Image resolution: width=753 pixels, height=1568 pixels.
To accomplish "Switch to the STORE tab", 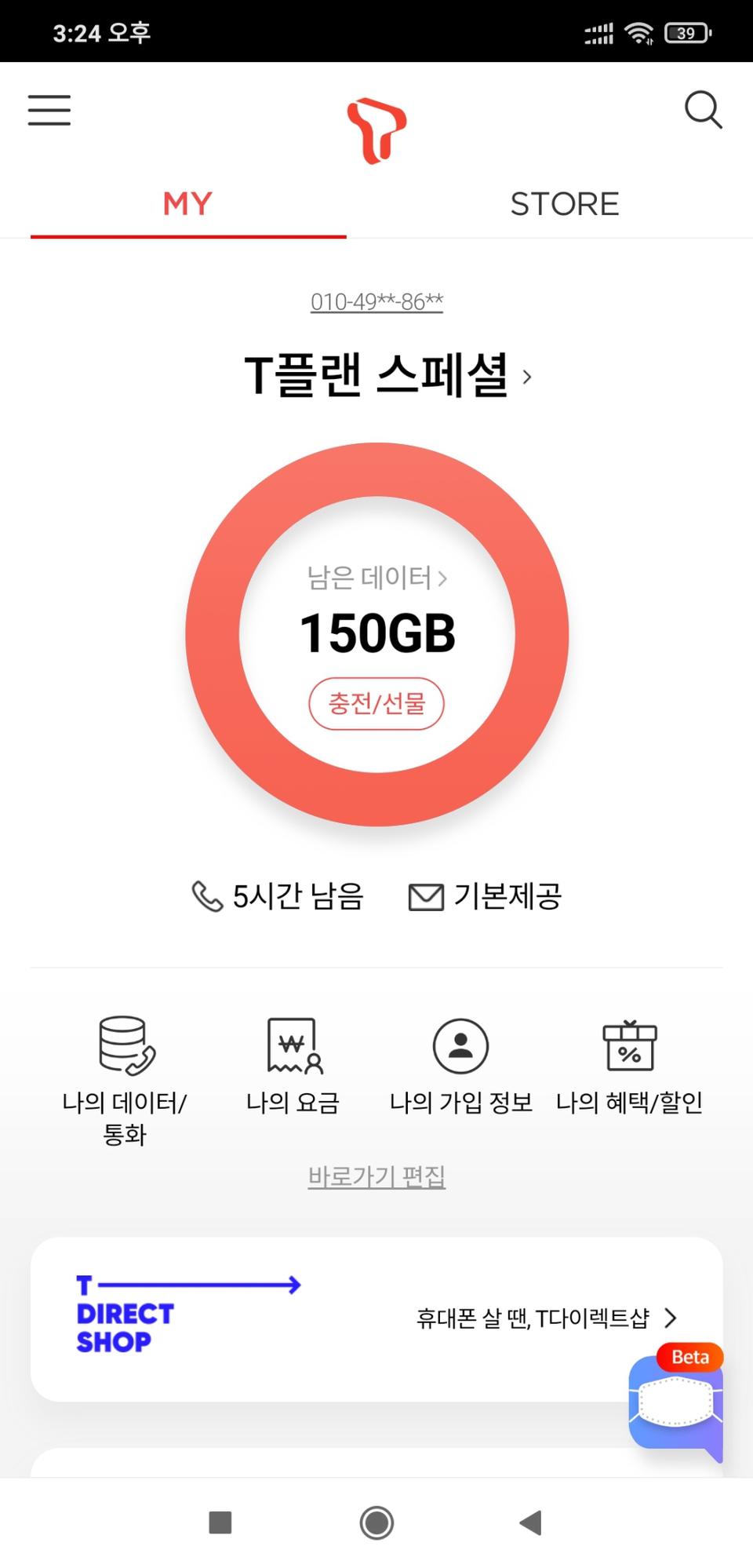I will [565, 205].
